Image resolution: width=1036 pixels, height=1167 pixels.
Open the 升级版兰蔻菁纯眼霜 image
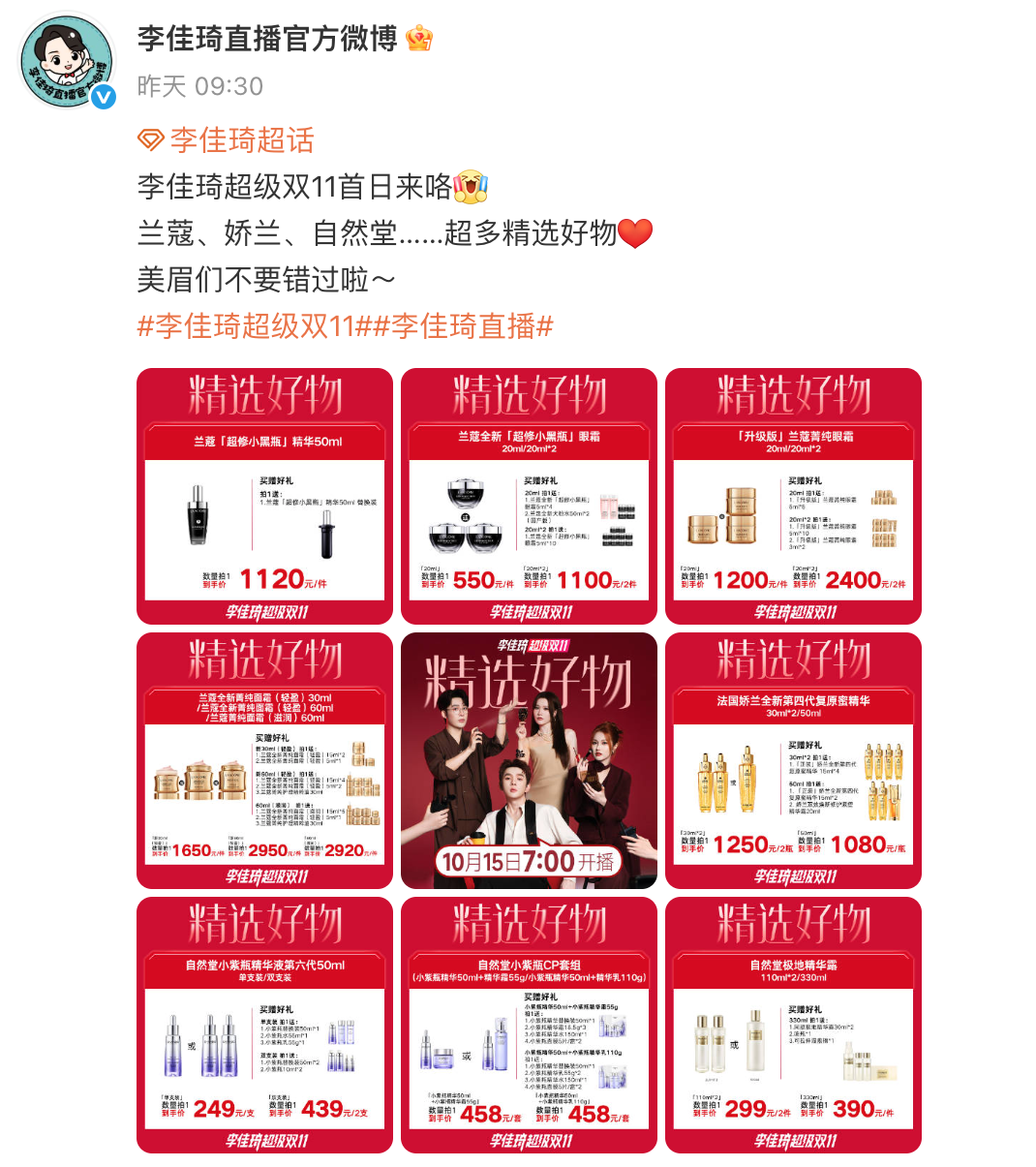[793, 496]
